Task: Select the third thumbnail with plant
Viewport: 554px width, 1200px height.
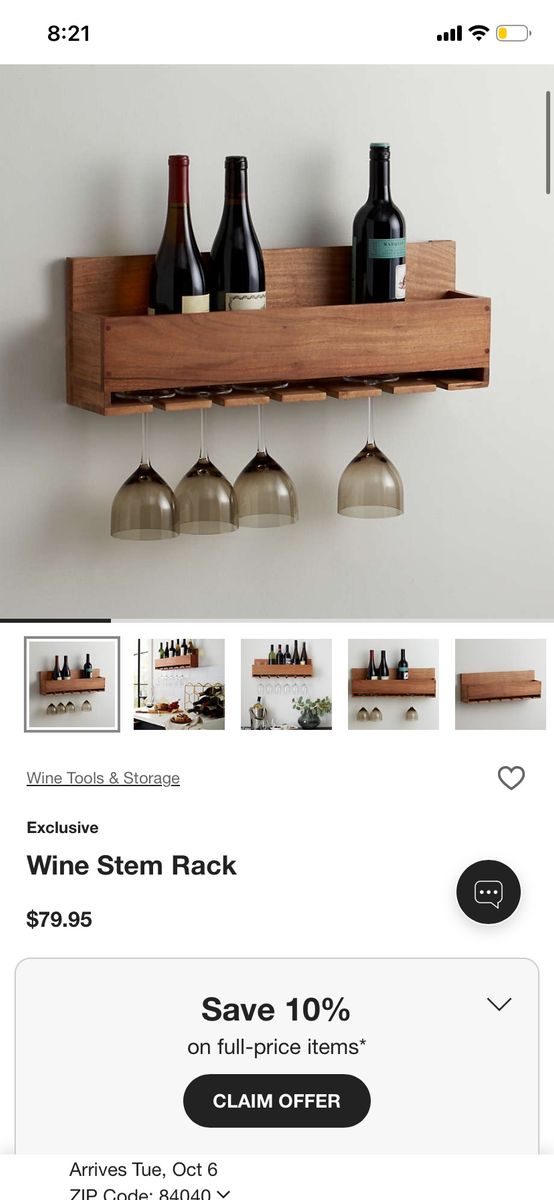Action: [286, 684]
